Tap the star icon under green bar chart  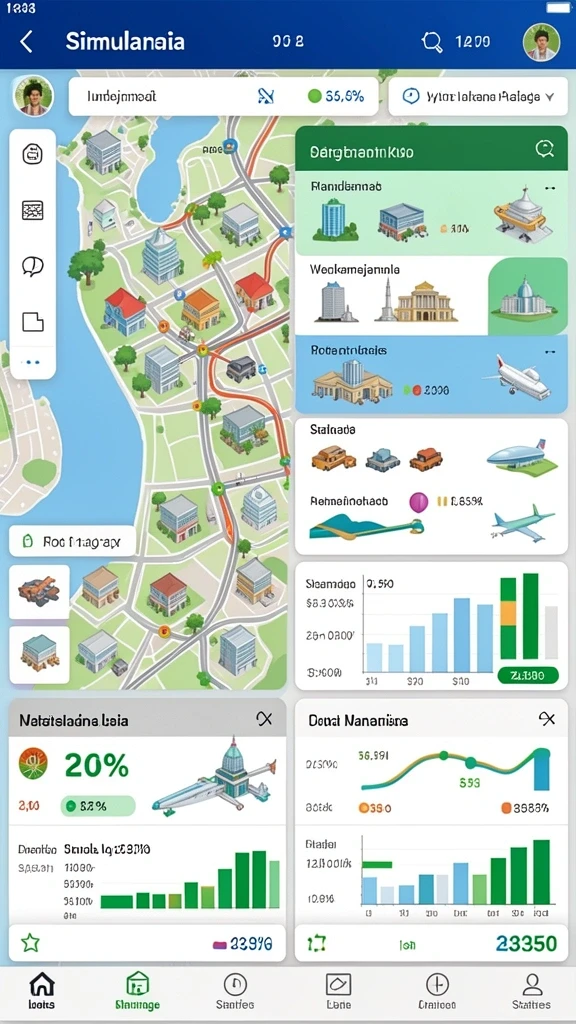[x=31, y=942]
